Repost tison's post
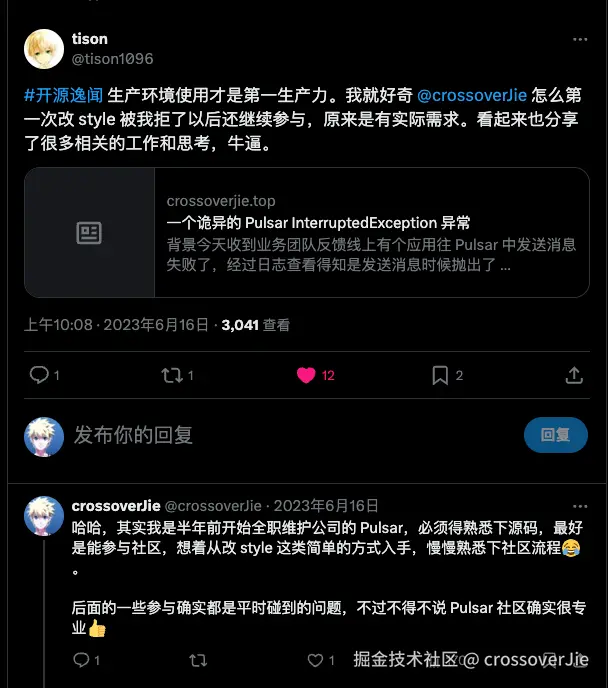608x688 pixels. (x=172, y=375)
